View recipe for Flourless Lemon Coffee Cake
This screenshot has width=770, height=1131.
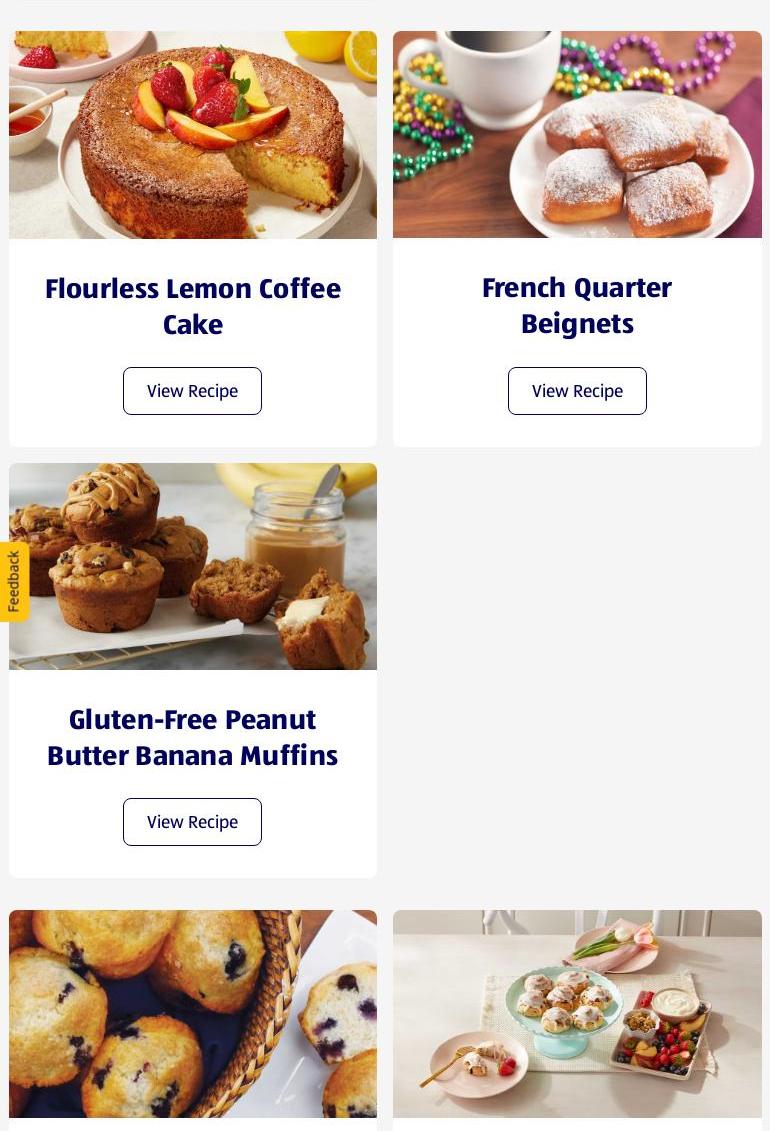click(x=192, y=391)
